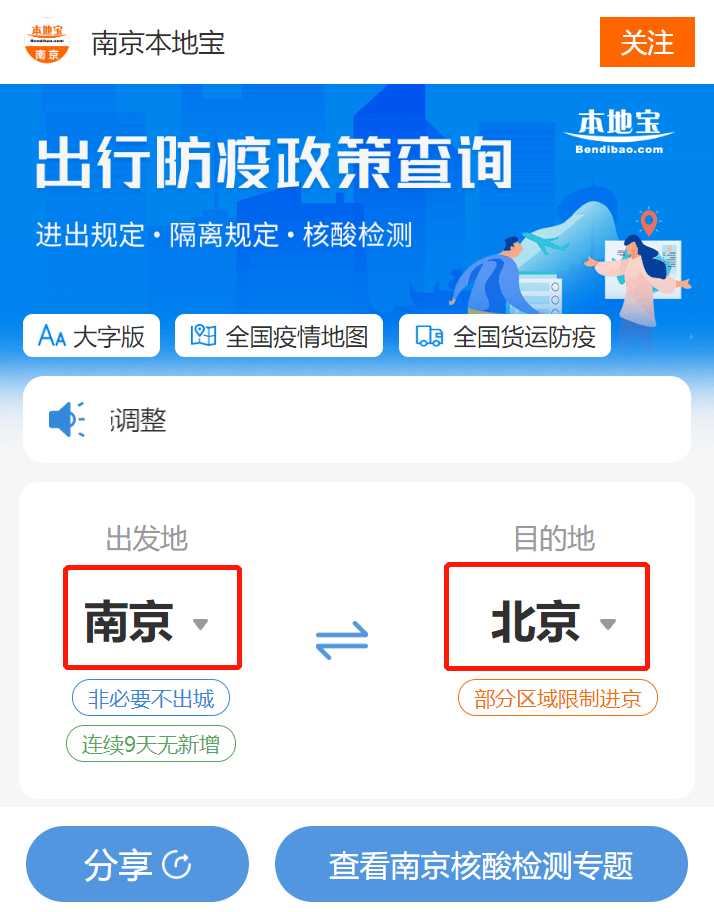Open the 大字版 large-text version
Image resolution: width=714 pixels, height=912 pixels.
(91, 336)
